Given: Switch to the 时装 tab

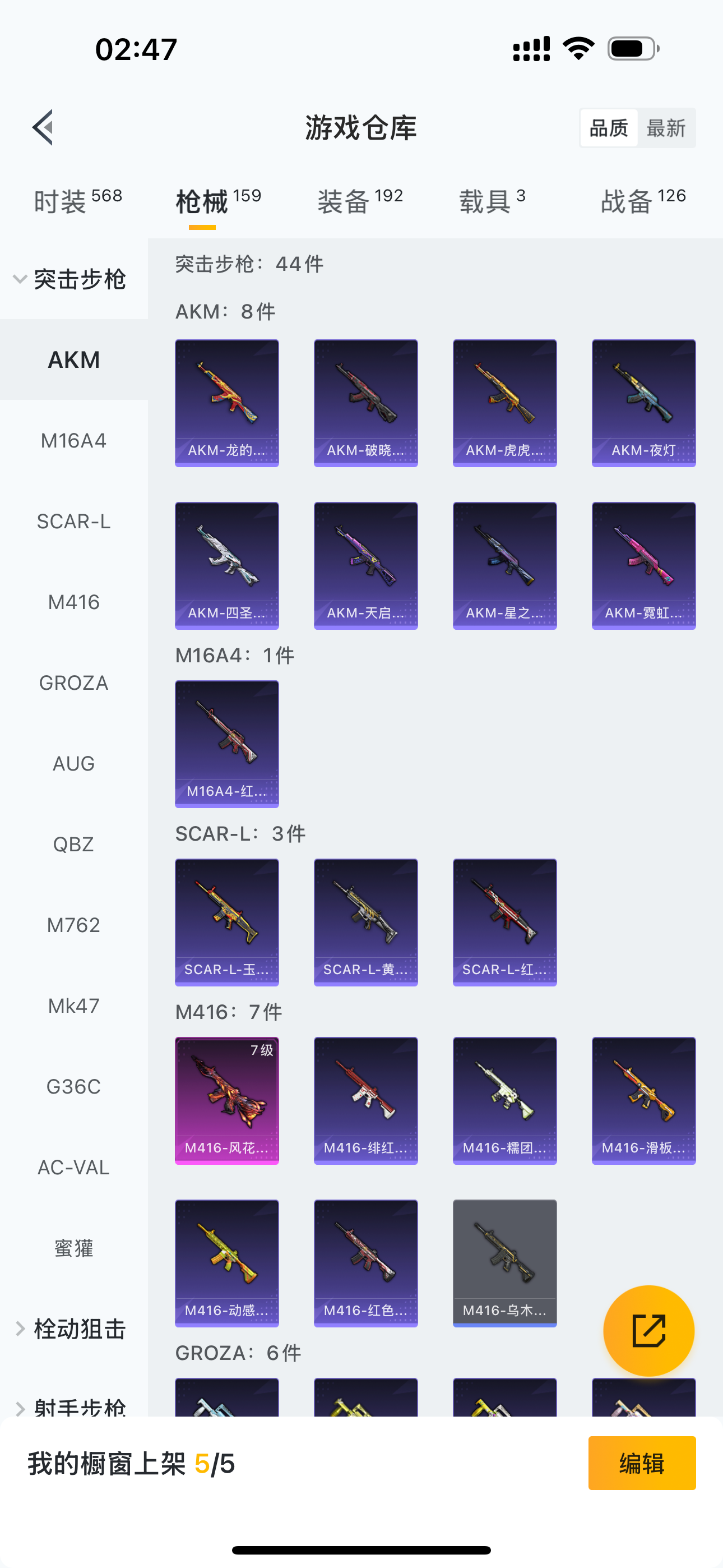Looking at the screenshot, I should pyautogui.click(x=78, y=201).
